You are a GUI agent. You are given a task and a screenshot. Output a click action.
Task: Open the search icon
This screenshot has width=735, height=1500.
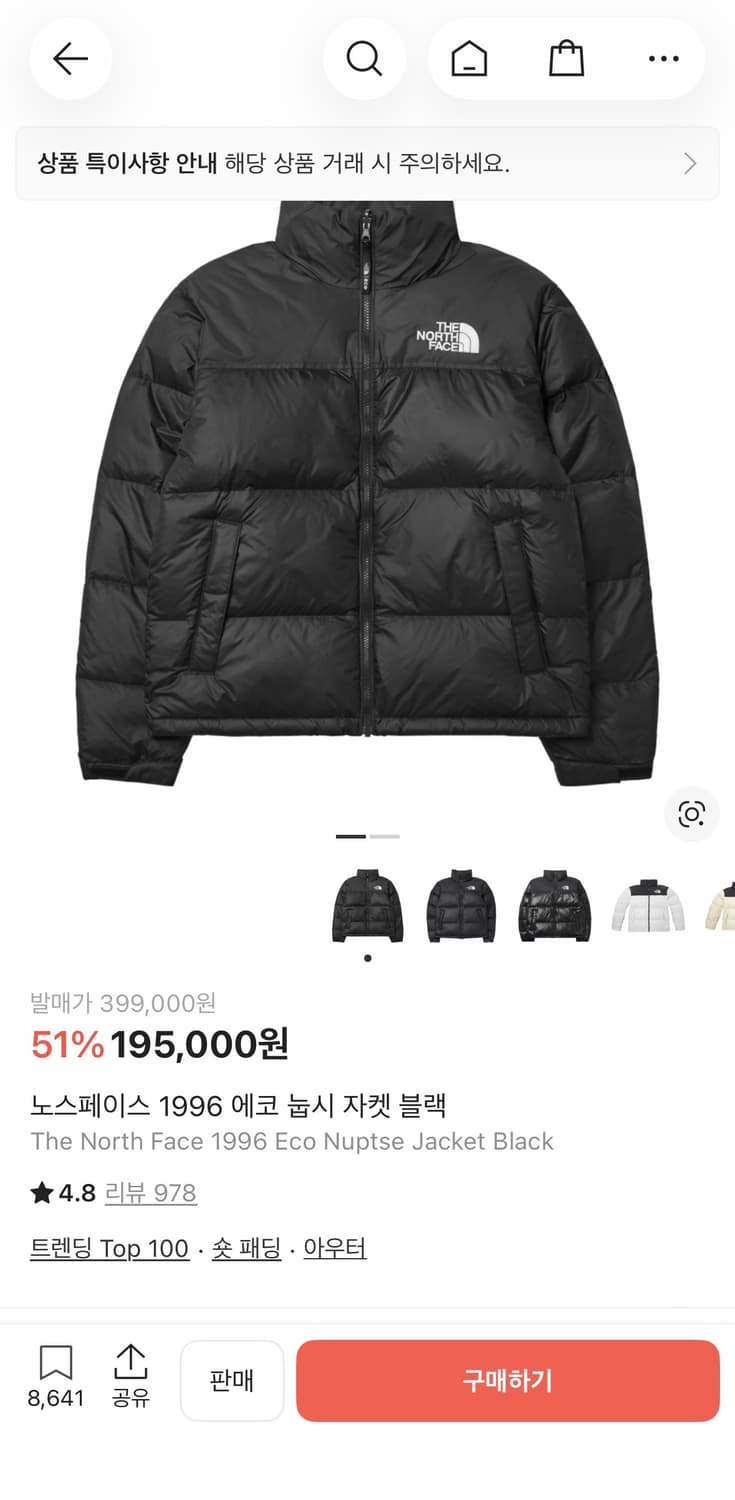pyautogui.click(x=364, y=58)
